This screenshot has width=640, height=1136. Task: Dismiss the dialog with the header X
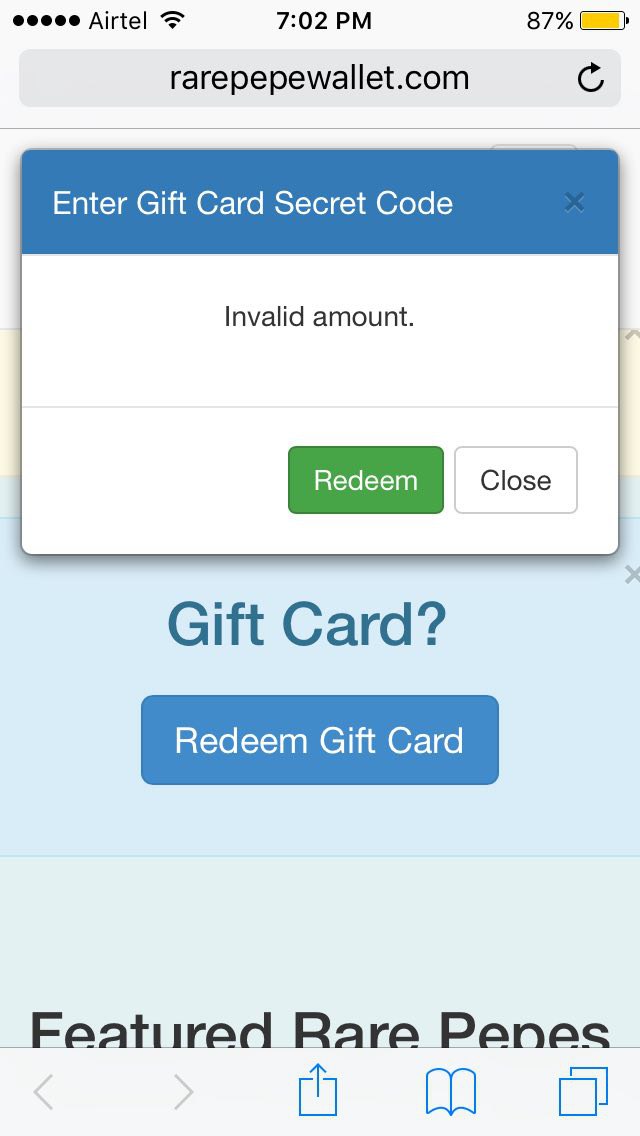pos(574,203)
